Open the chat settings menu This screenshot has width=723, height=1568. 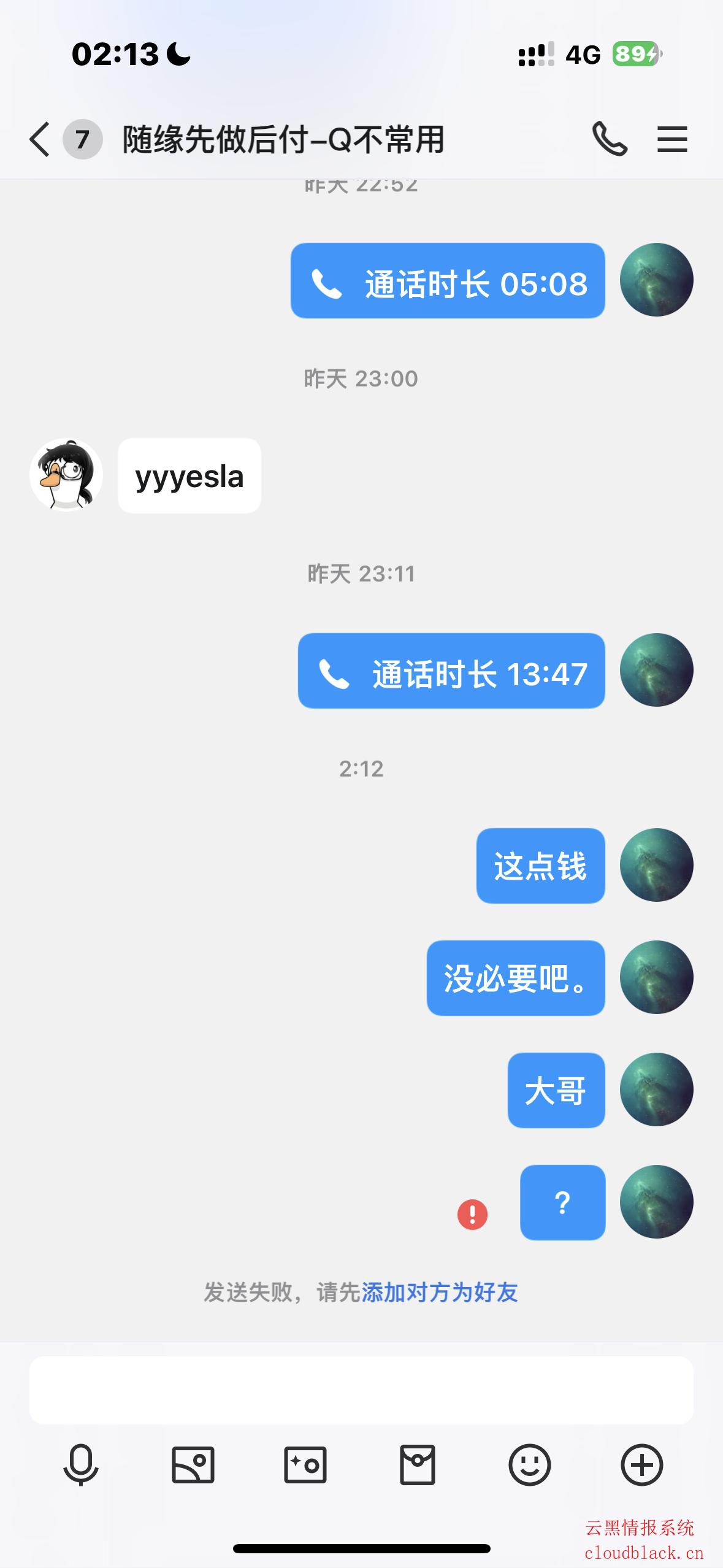point(672,139)
